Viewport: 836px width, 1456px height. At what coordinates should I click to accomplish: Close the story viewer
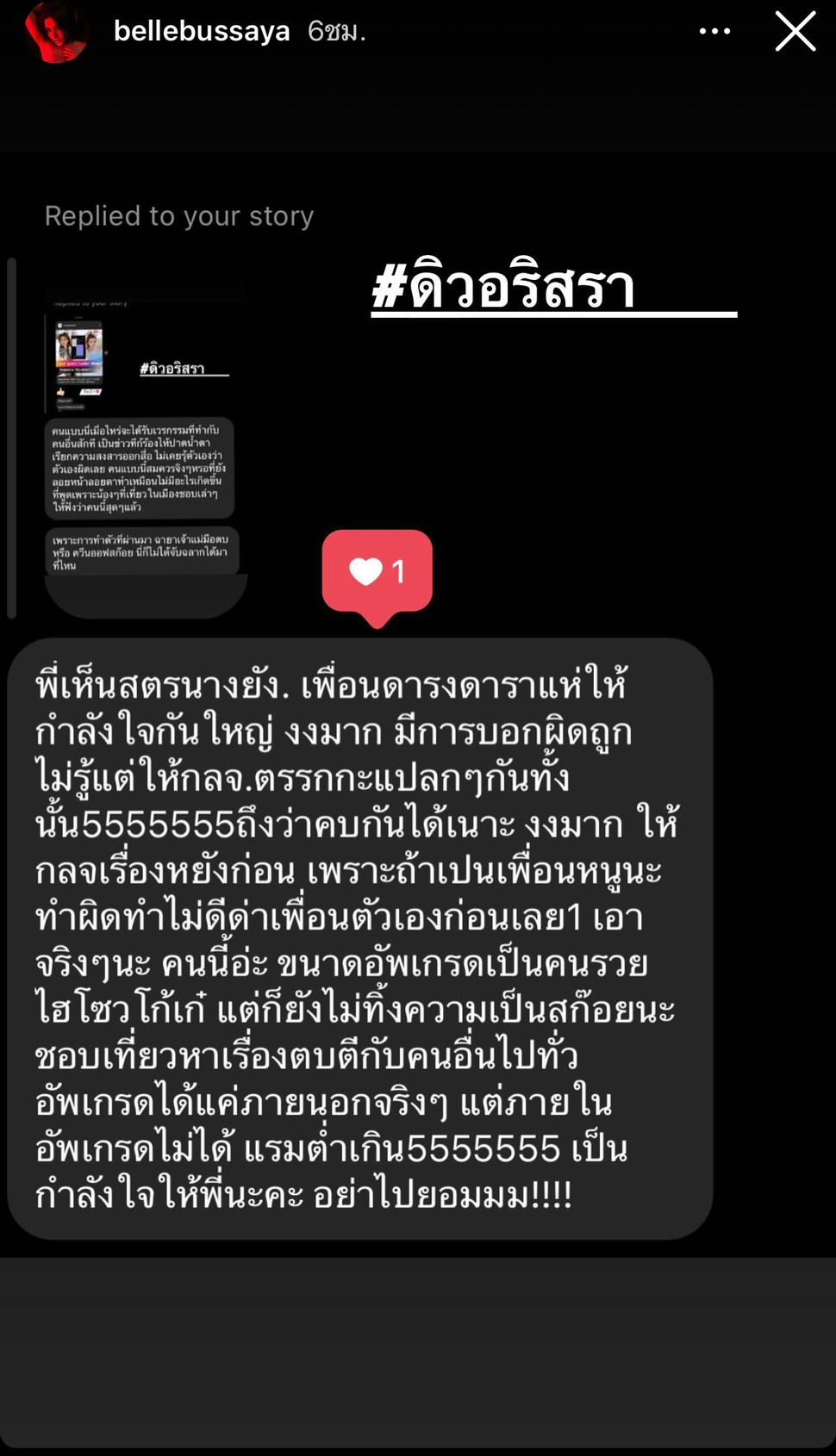point(795,32)
